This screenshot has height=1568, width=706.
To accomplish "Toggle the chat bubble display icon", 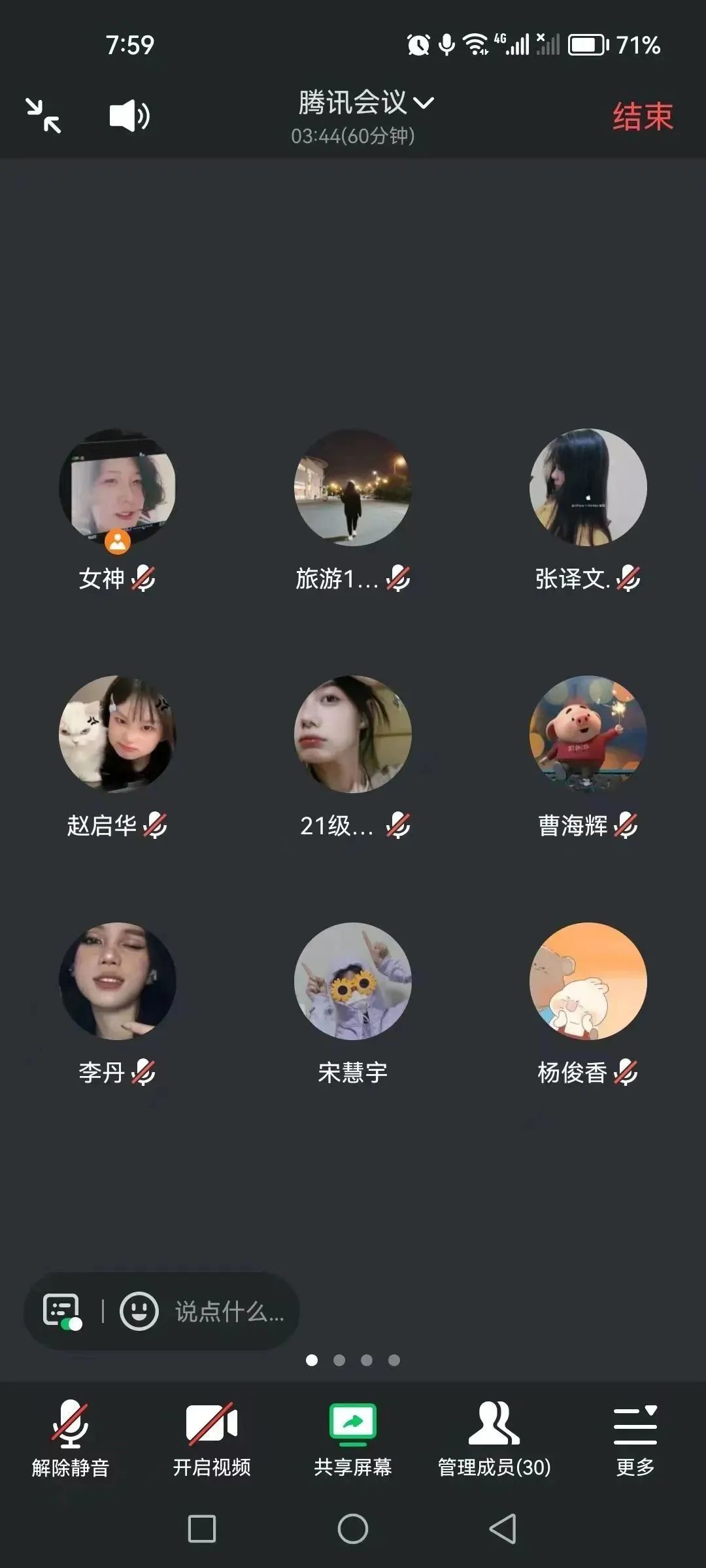I will pyautogui.click(x=62, y=1311).
